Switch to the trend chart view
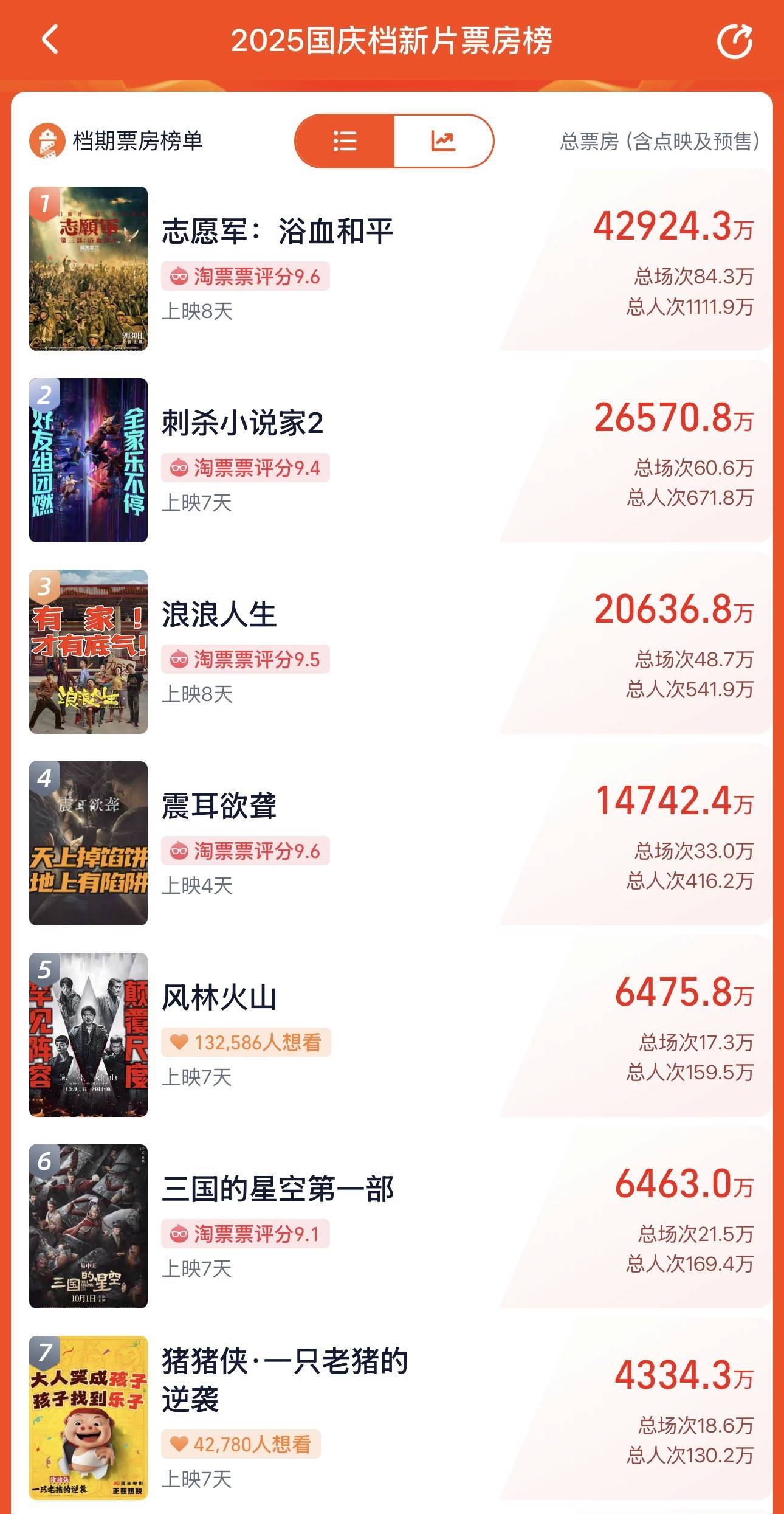 click(443, 141)
